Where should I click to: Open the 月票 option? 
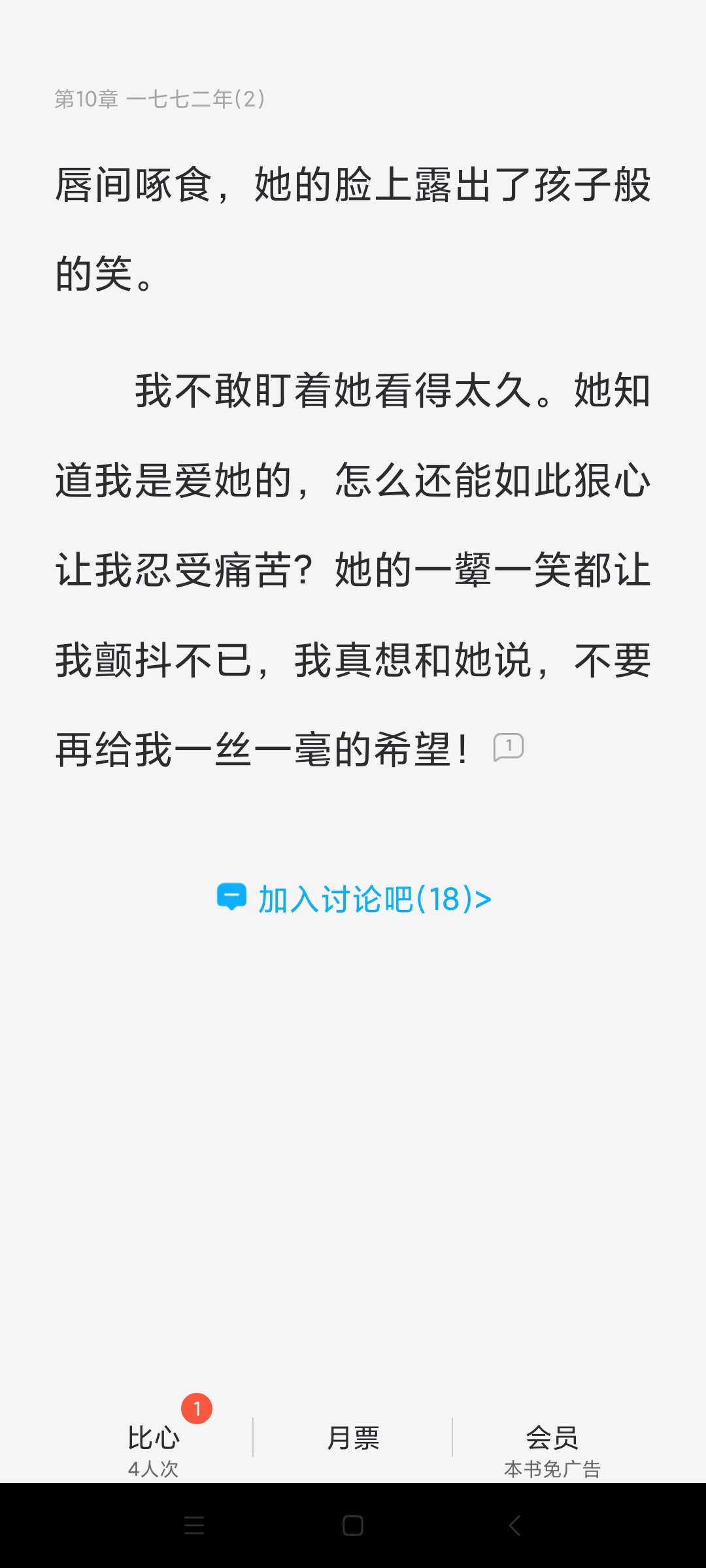tap(353, 1439)
